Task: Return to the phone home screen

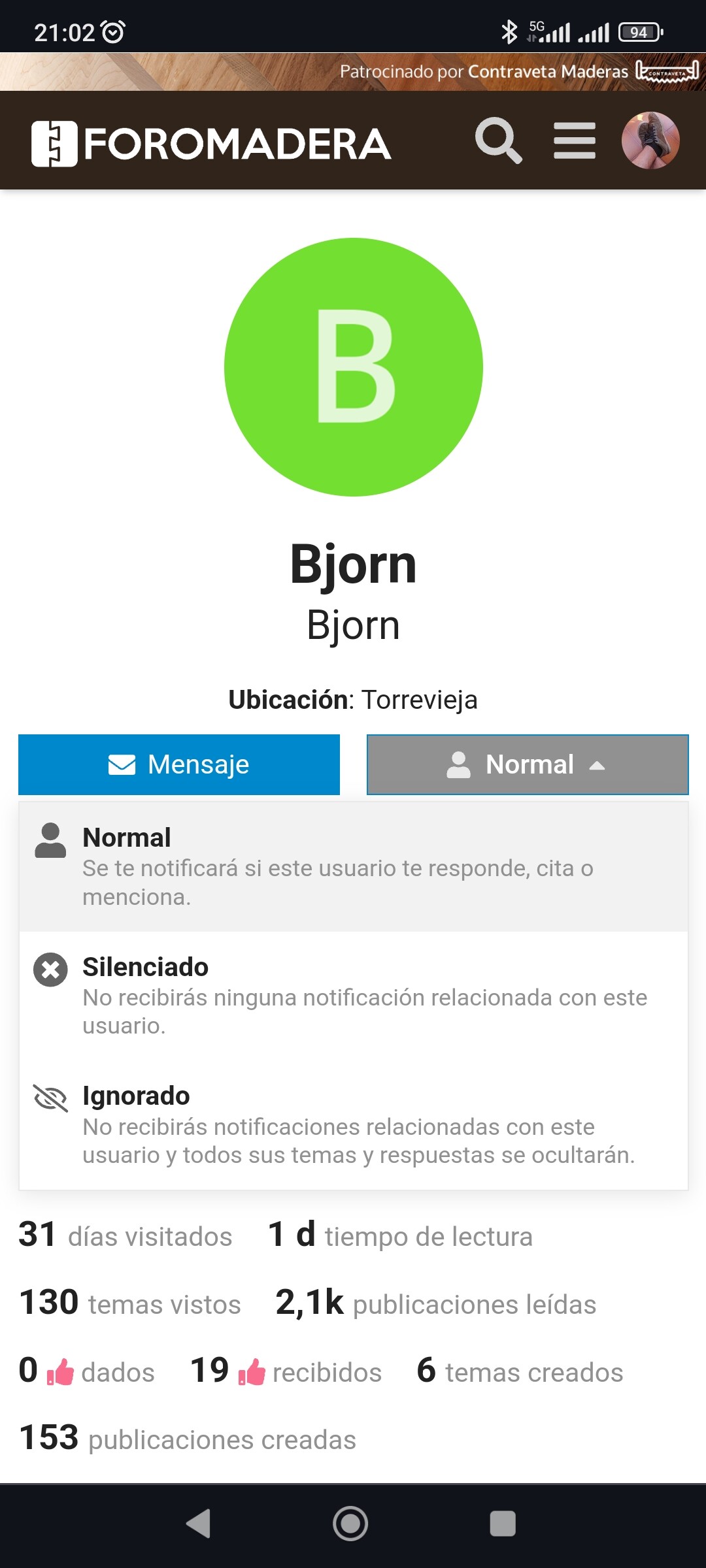Action: [x=350, y=1524]
